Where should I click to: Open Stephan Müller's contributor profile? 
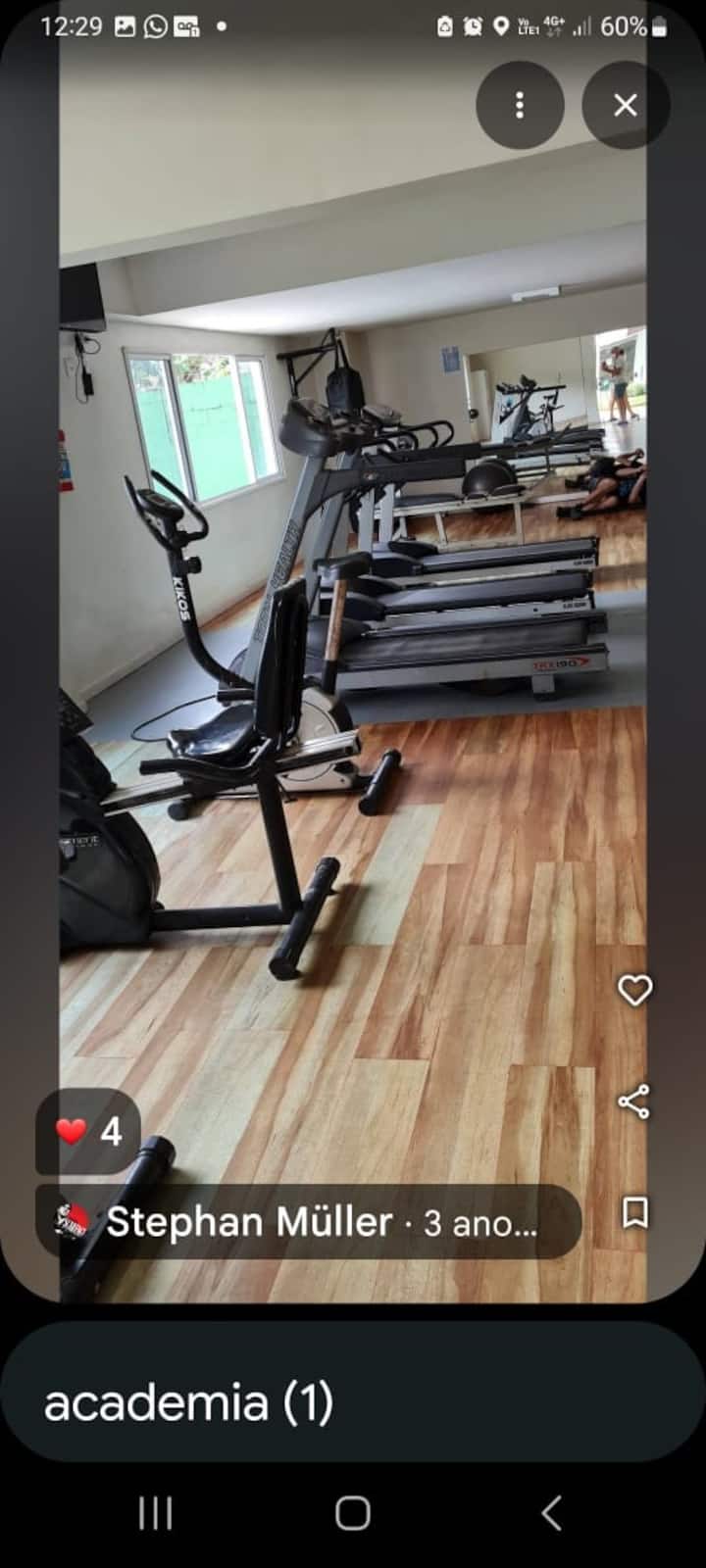tap(249, 1222)
